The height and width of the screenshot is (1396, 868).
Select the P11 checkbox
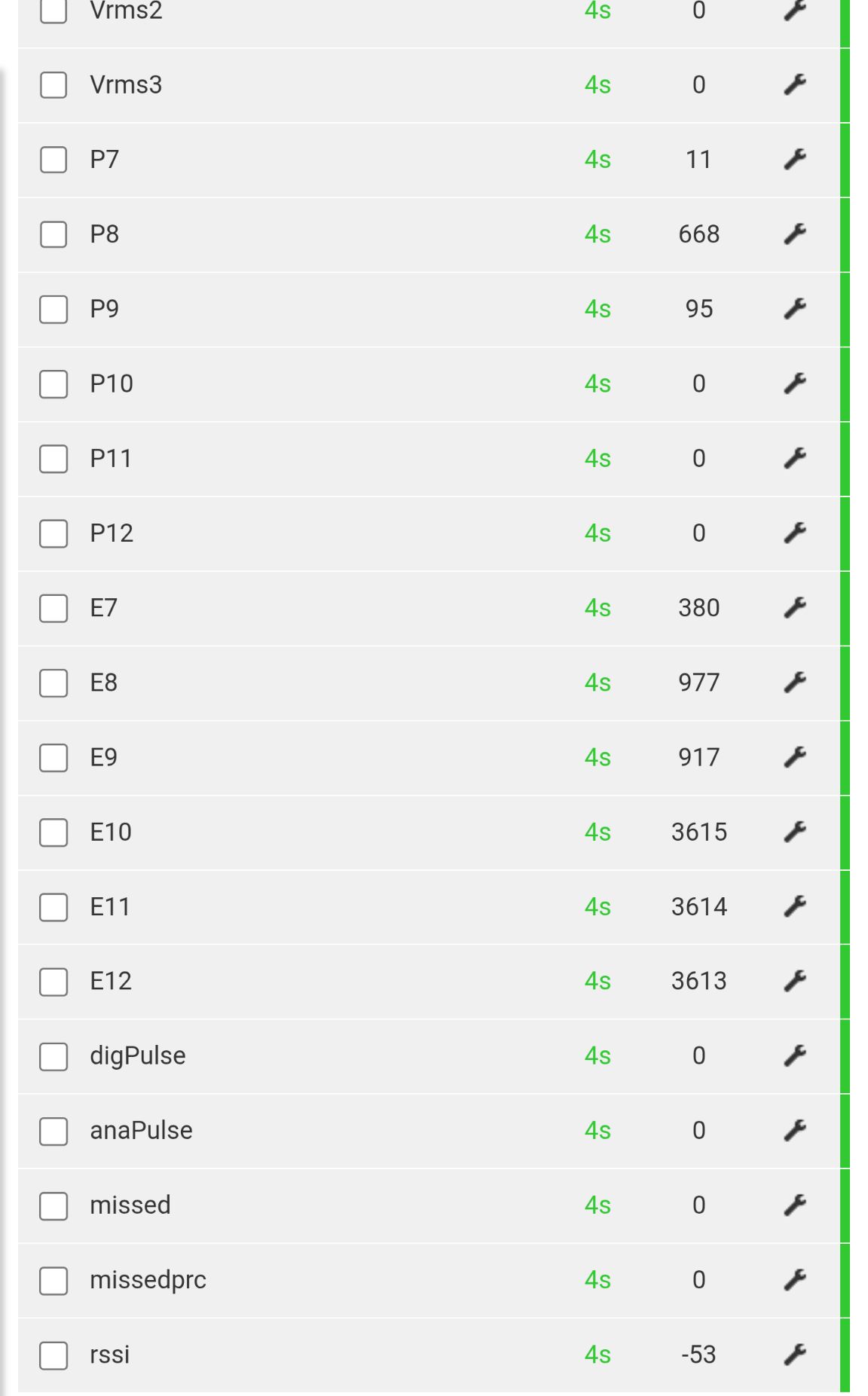[x=53, y=458]
